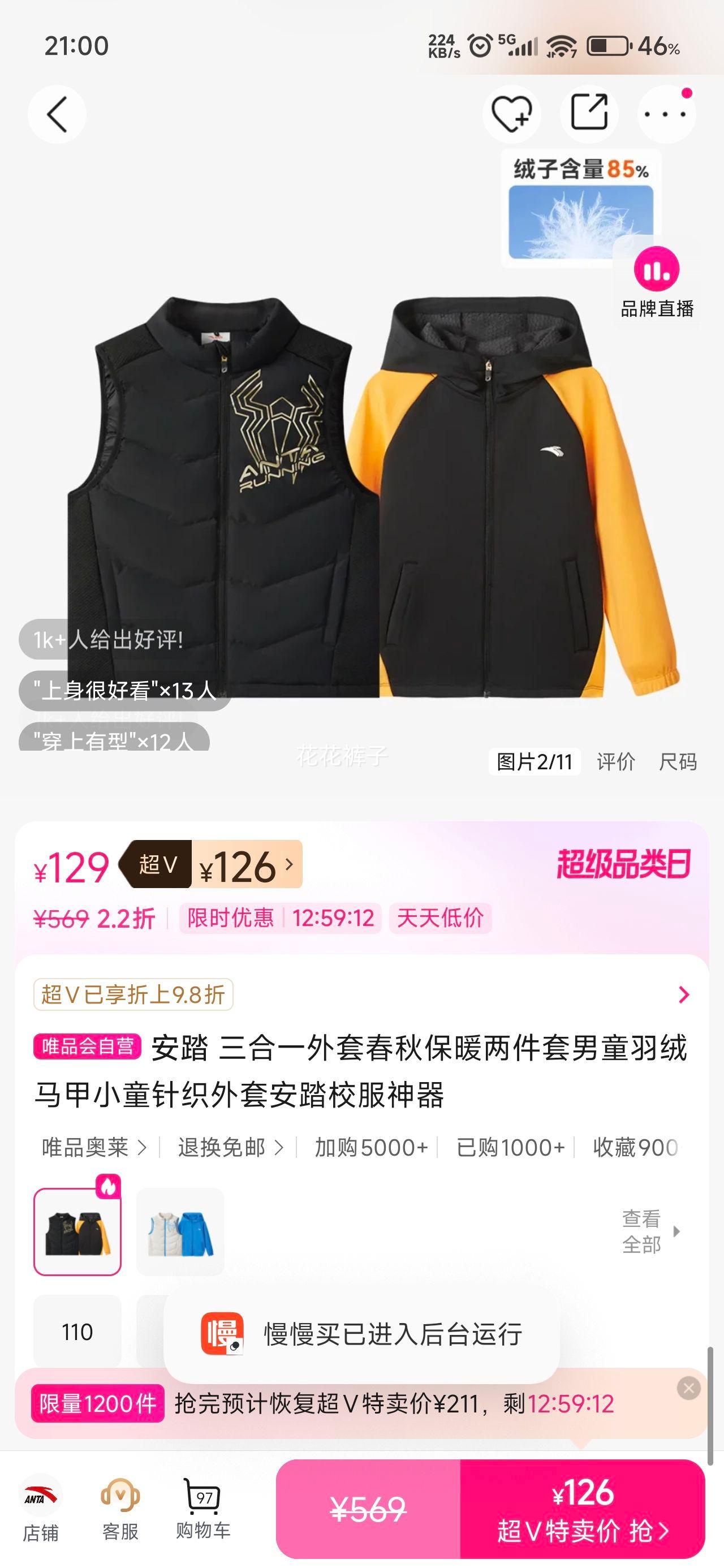Screen dimensions: 724x1568
Task: Contact 客服 customer service
Action: 120,1509
